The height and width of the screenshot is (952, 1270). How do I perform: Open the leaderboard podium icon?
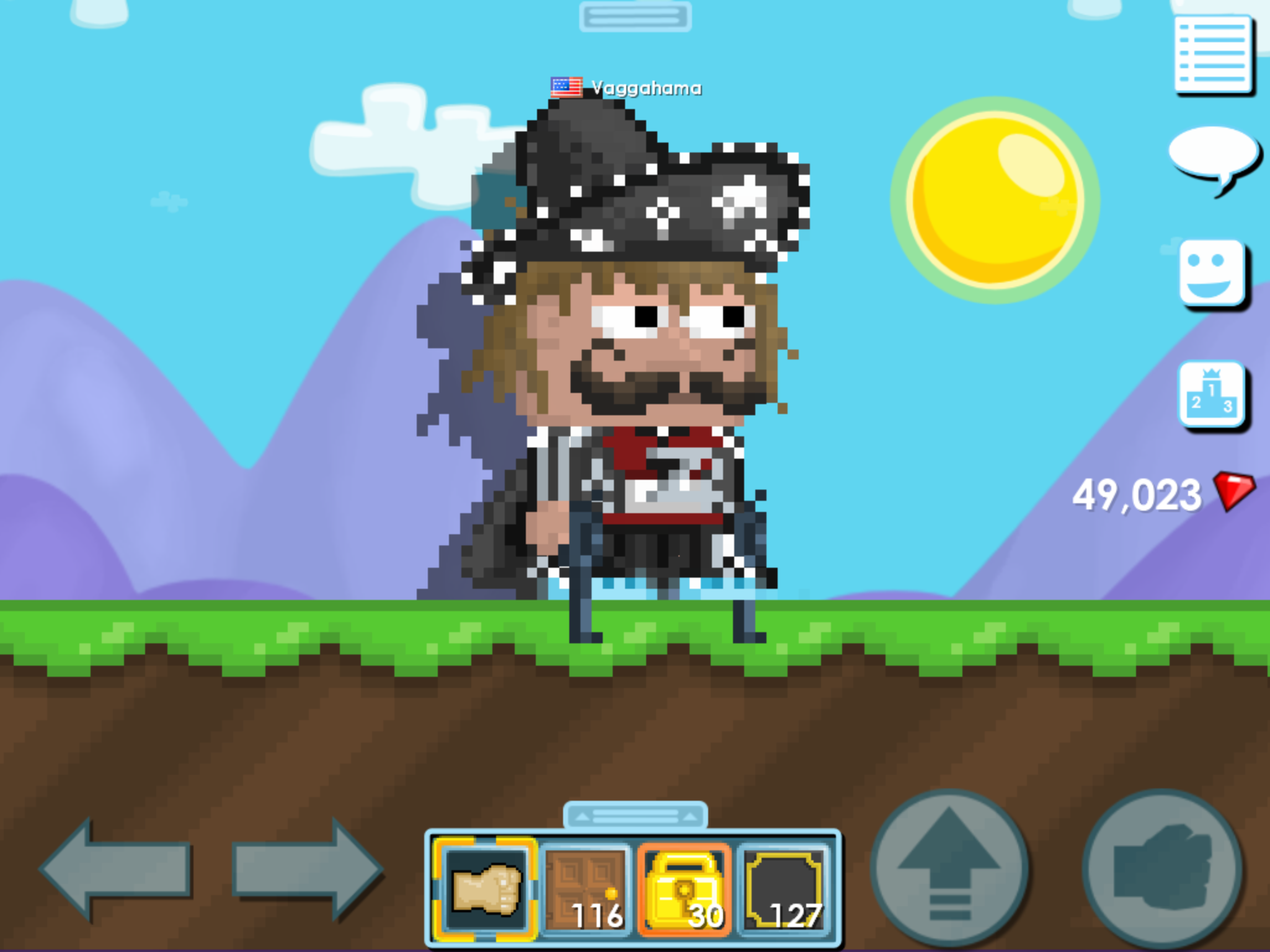[1212, 394]
